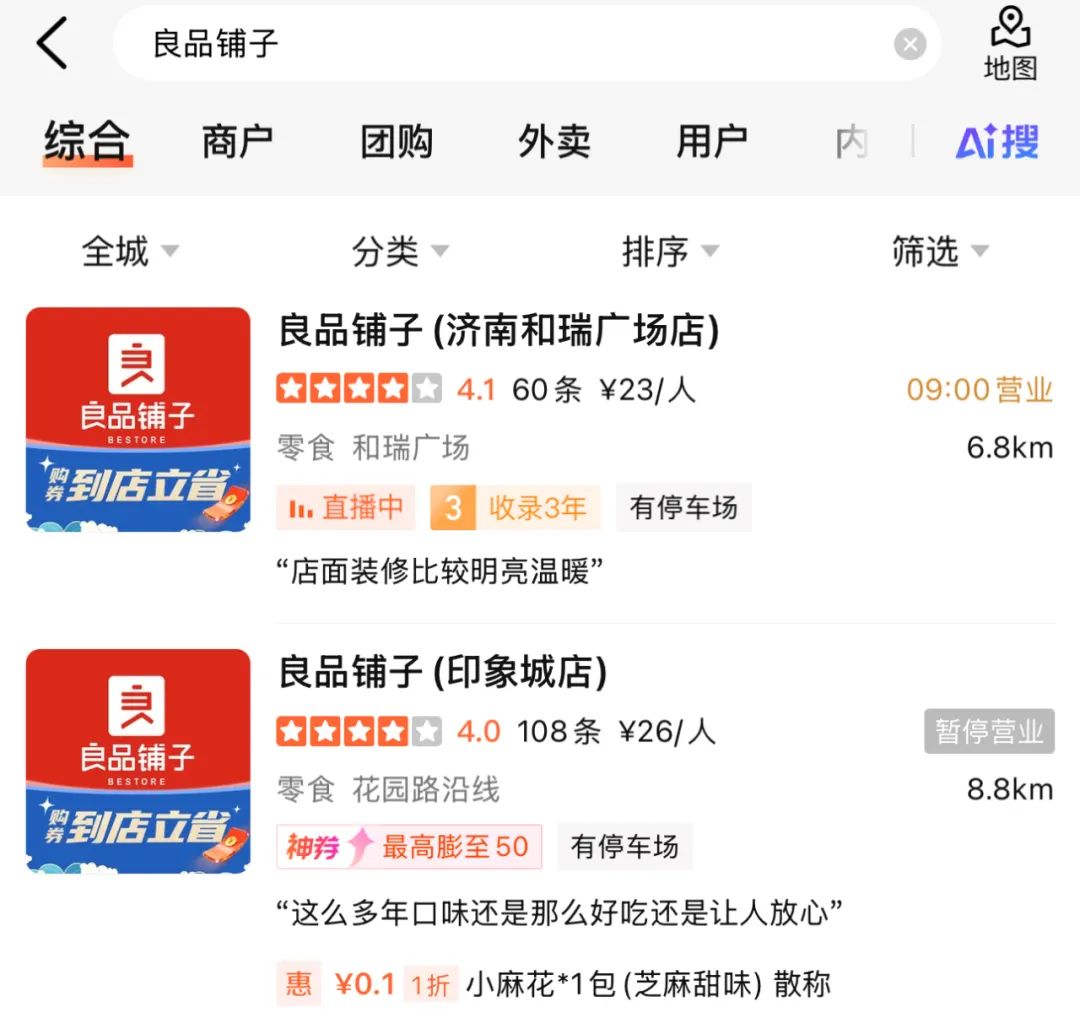Open the 神券 最高膨至50 coupon tag
The image size is (1080, 1029).
(408, 847)
